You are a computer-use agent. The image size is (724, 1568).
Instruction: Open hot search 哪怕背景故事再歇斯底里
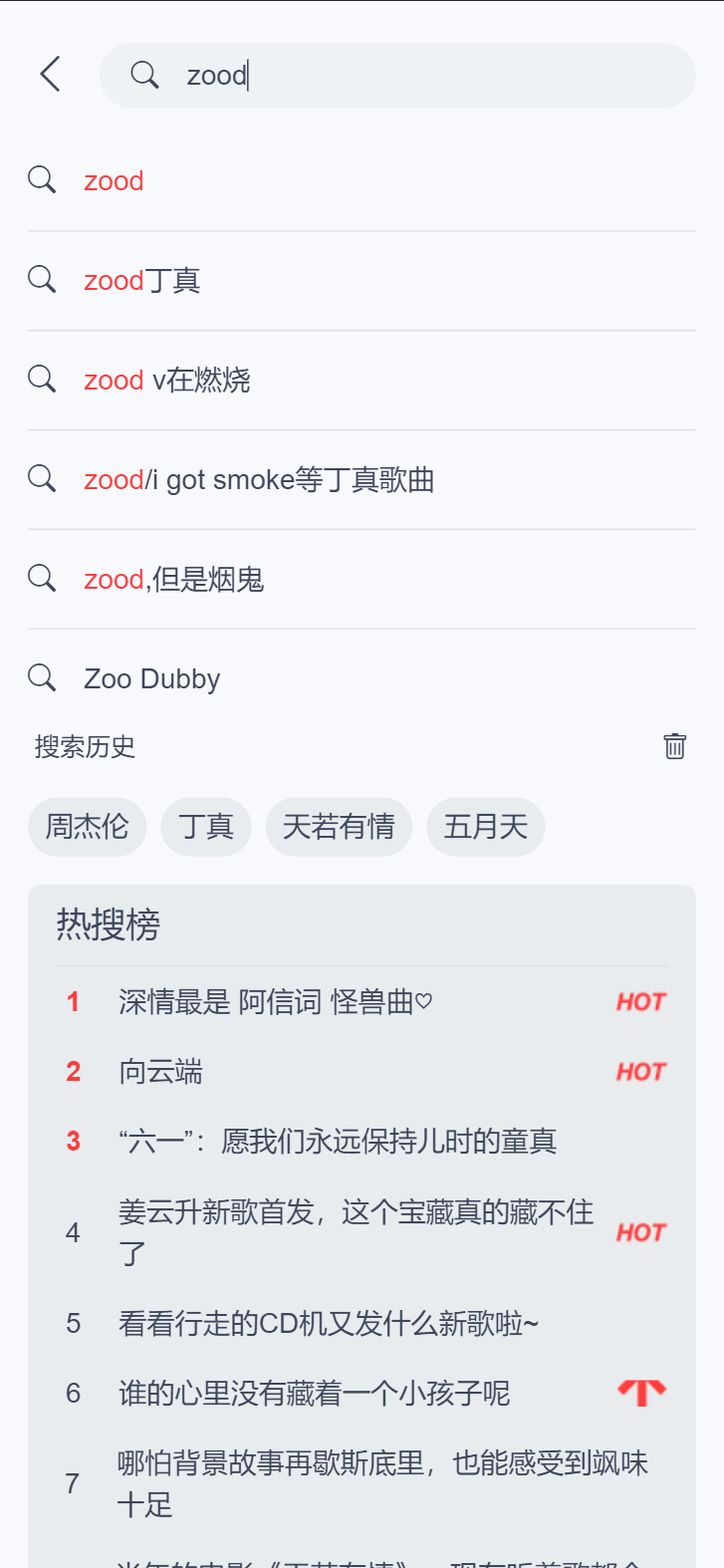click(362, 1484)
